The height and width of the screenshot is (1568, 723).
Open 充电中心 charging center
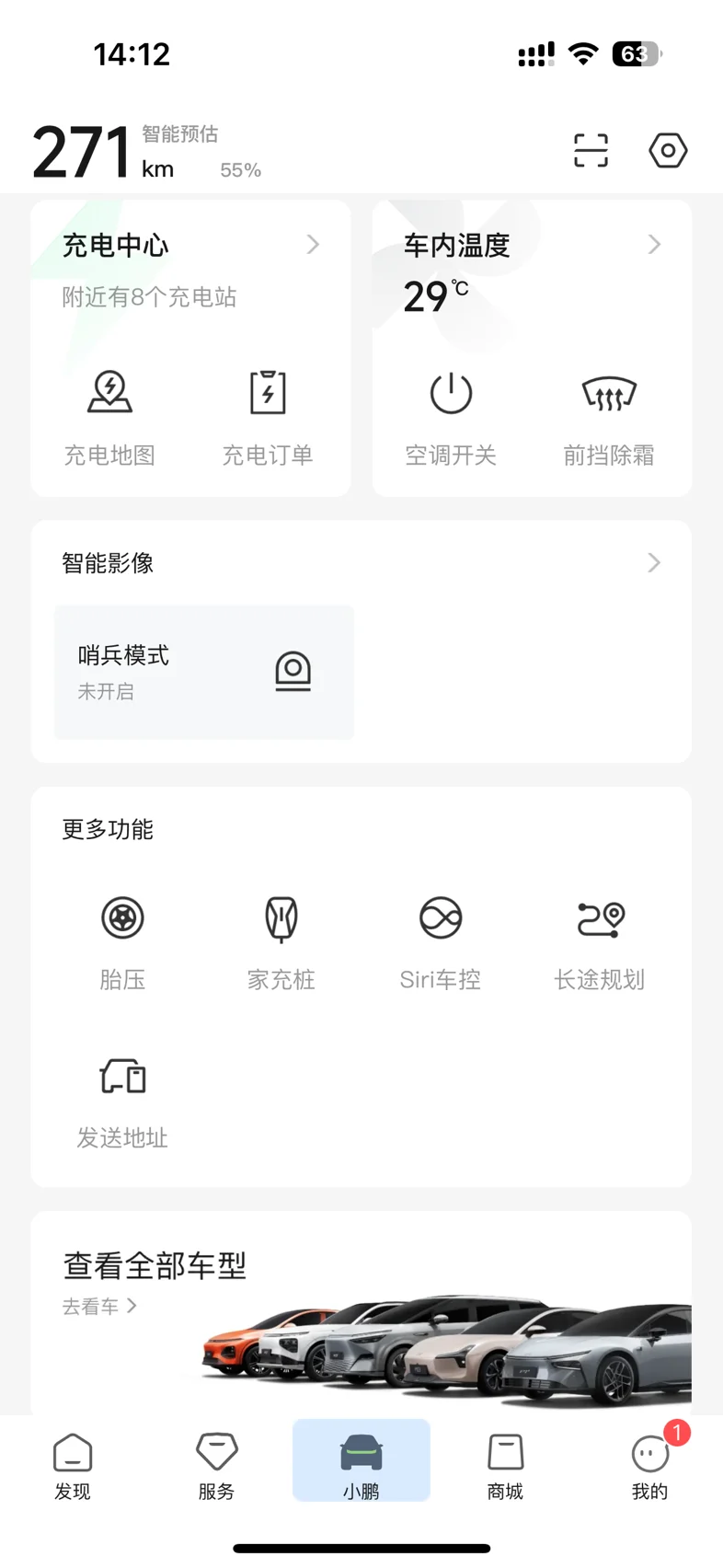[x=191, y=246]
